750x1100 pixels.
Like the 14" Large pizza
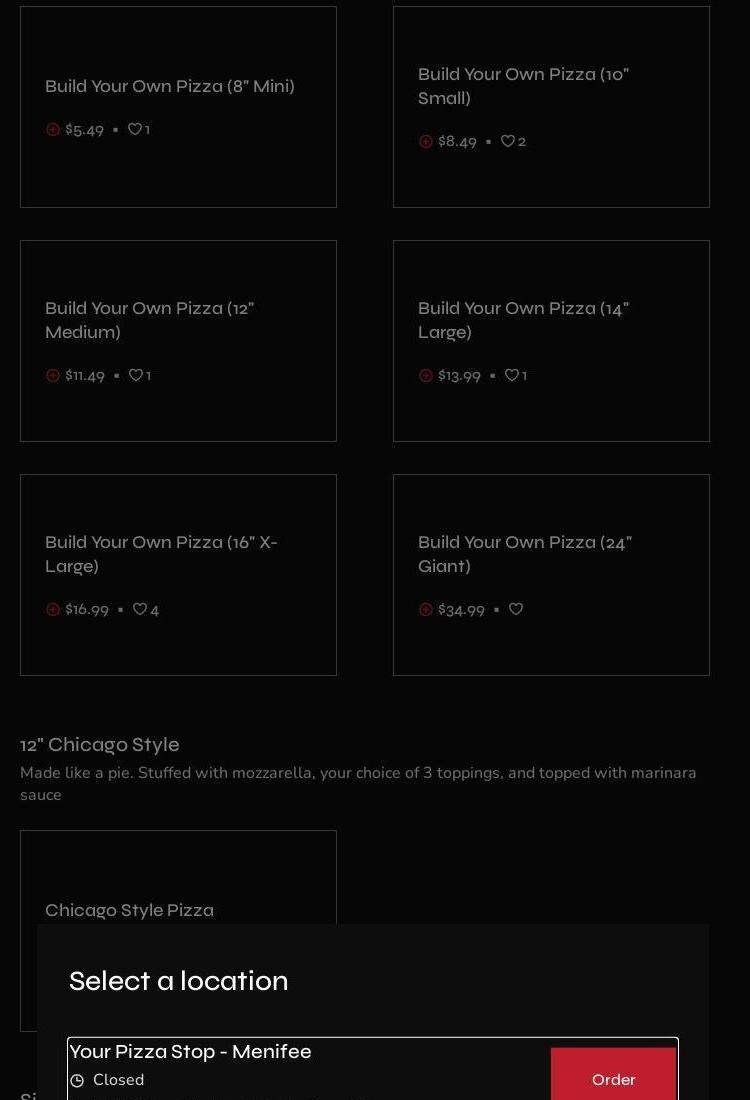(512, 375)
